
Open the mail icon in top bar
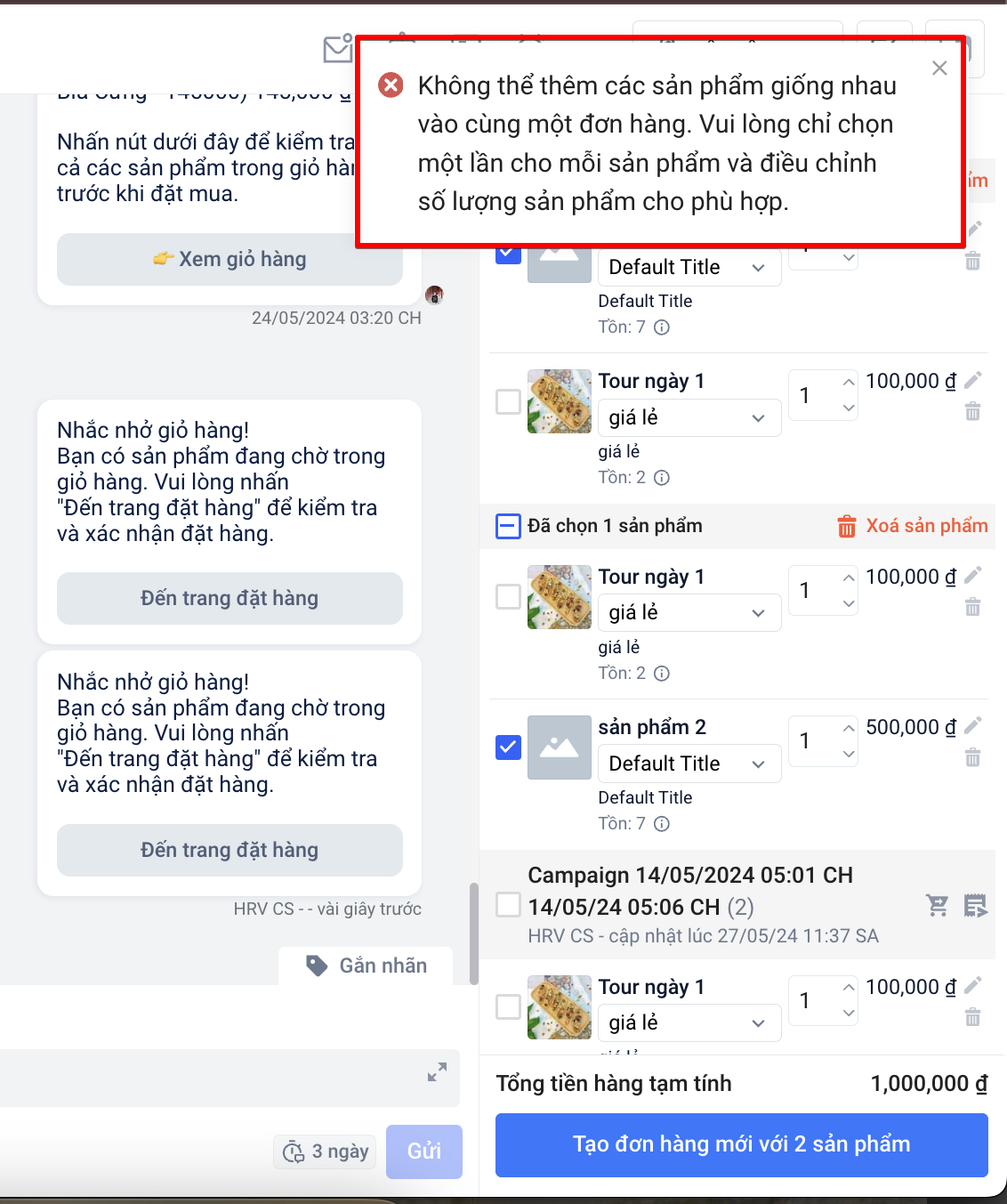click(x=338, y=50)
